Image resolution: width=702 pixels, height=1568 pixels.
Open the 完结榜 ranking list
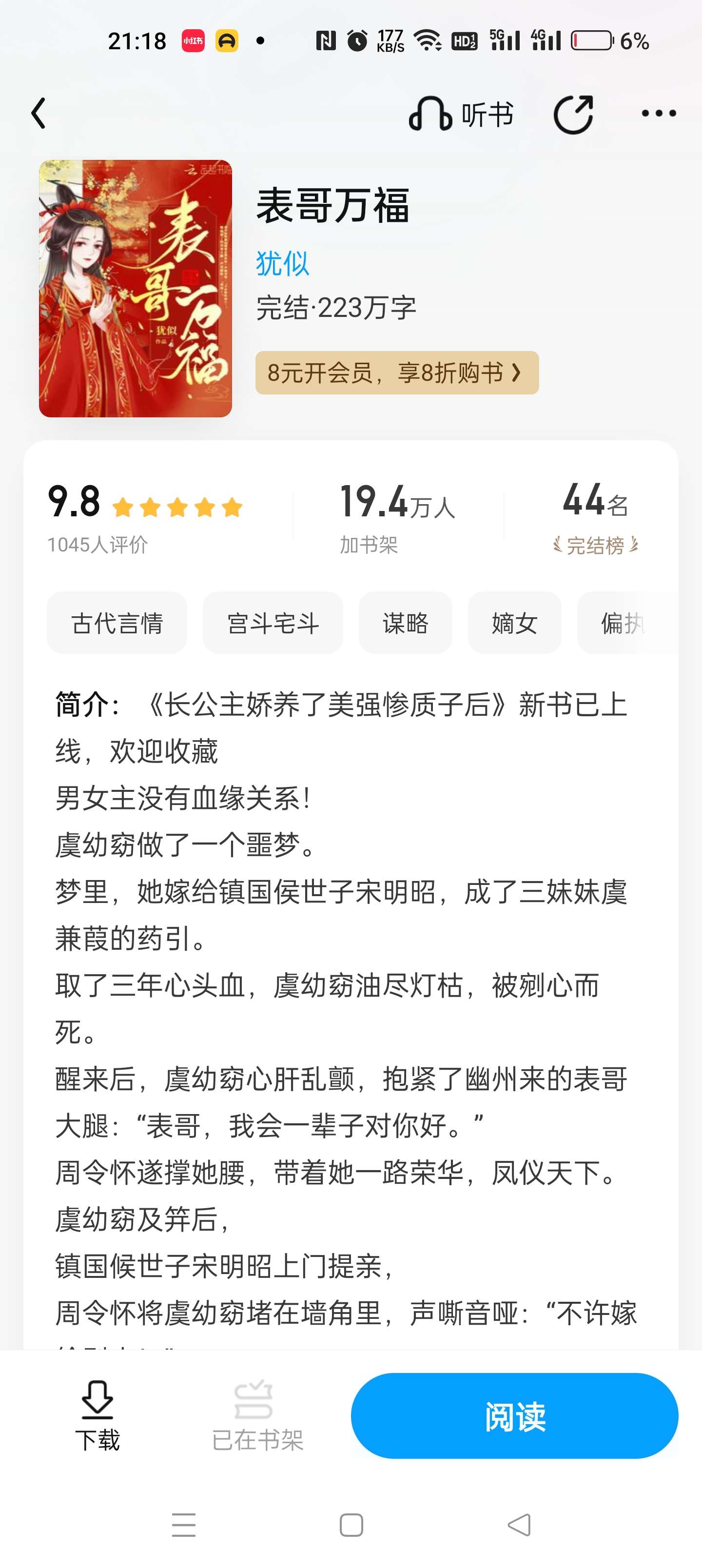click(x=595, y=545)
